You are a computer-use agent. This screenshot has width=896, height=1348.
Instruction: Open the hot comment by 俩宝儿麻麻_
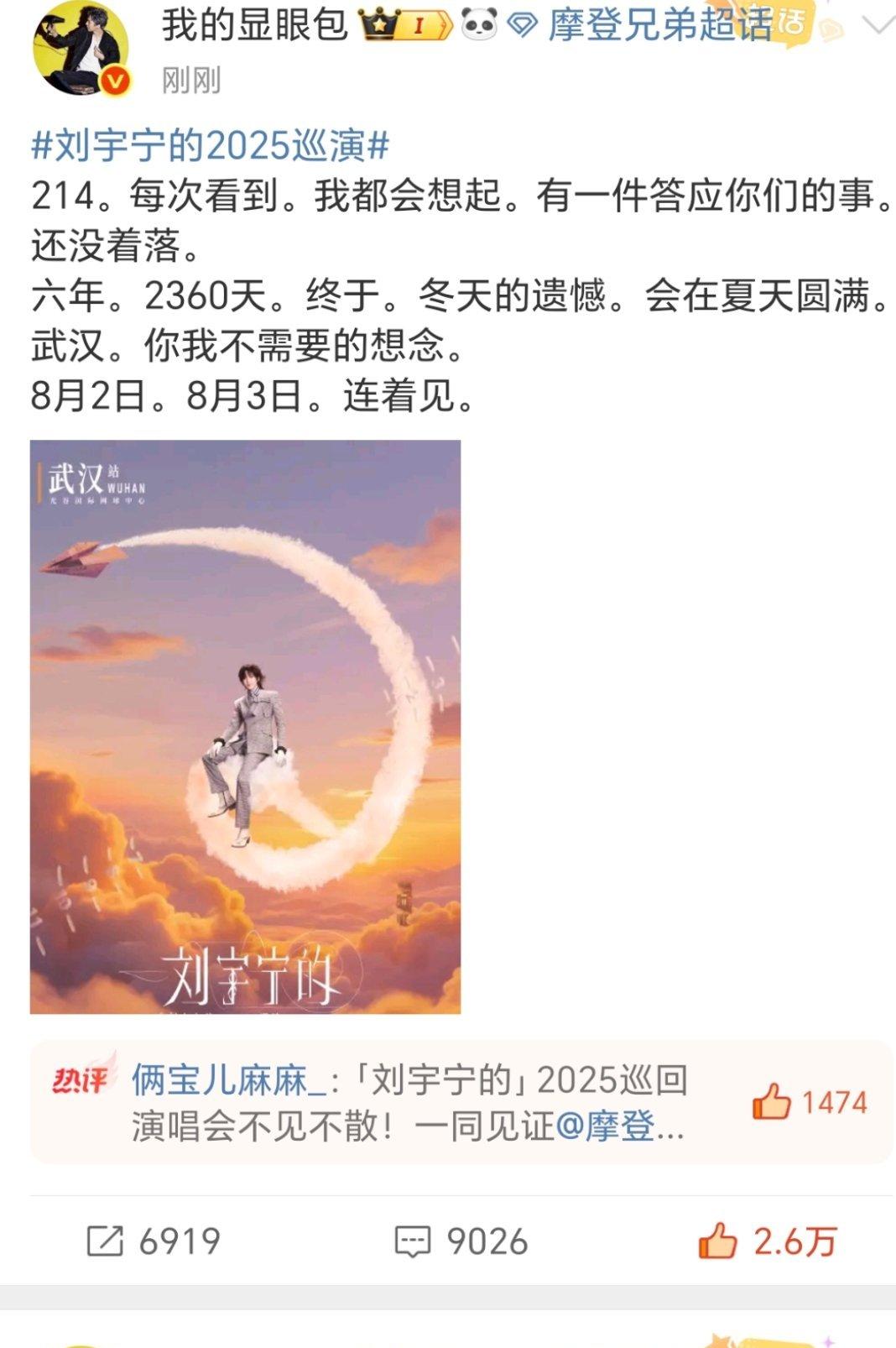coord(409,1102)
